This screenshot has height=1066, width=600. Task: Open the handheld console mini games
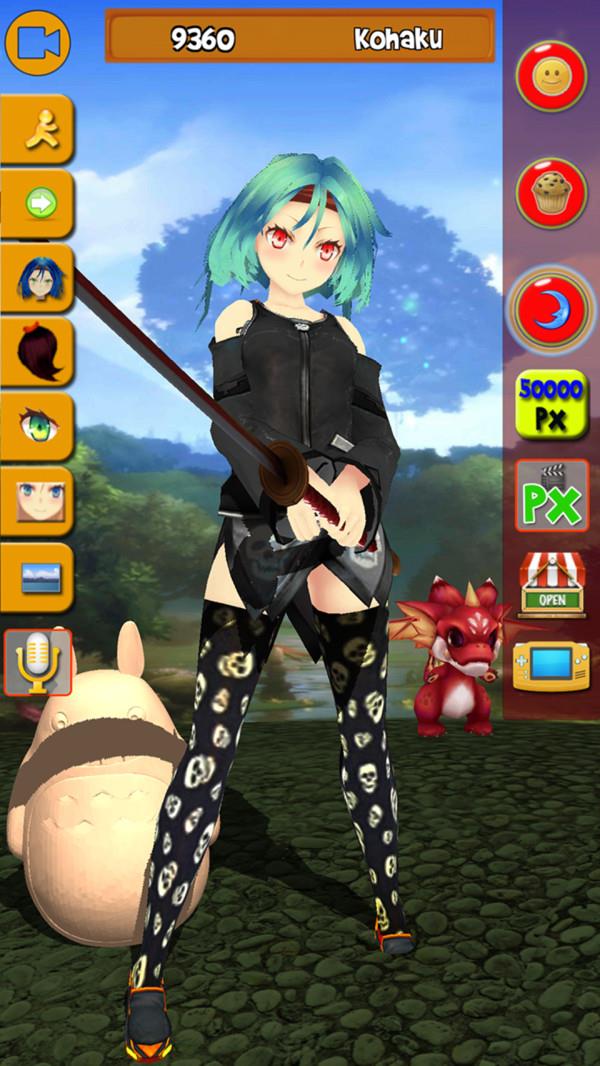[x=551, y=663]
